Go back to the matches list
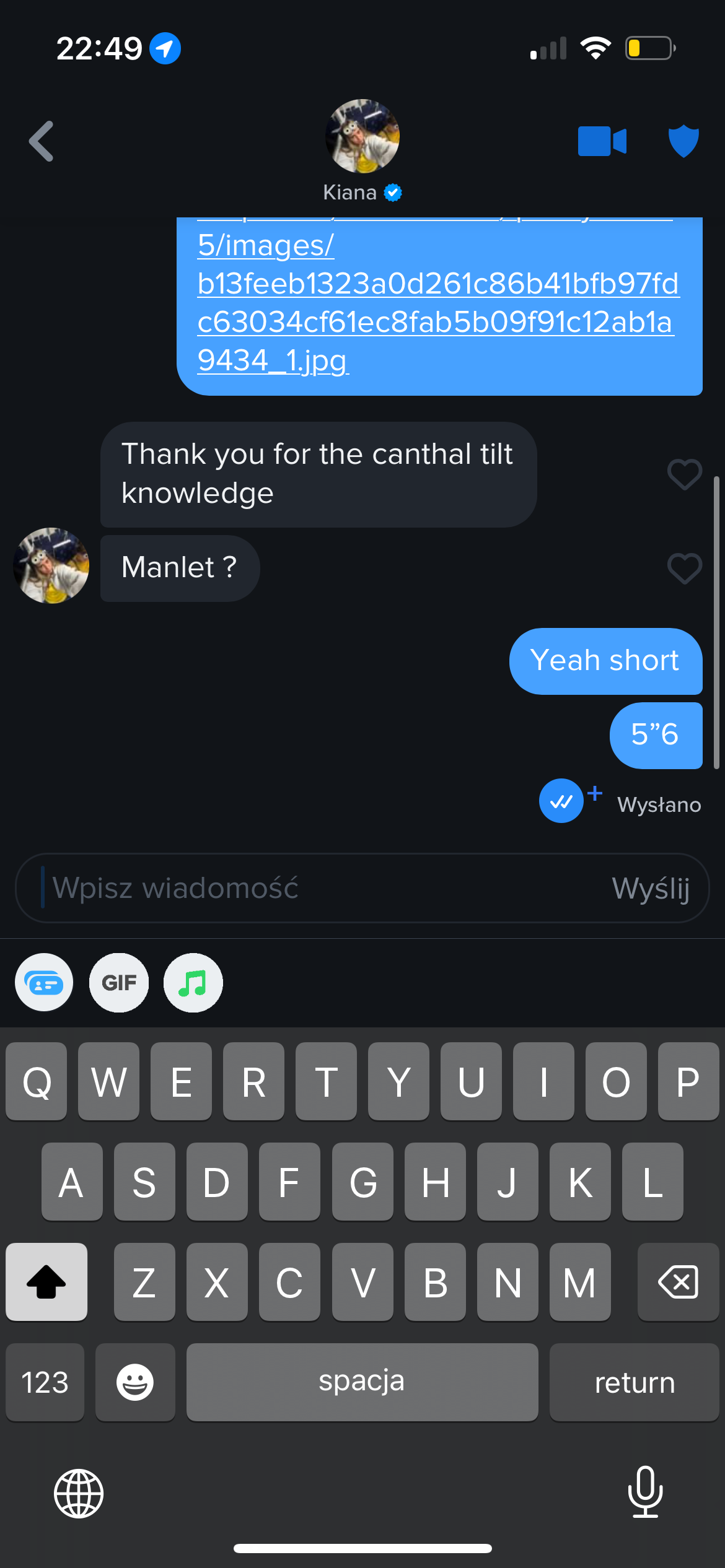The width and height of the screenshot is (725, 1568). 42,141
